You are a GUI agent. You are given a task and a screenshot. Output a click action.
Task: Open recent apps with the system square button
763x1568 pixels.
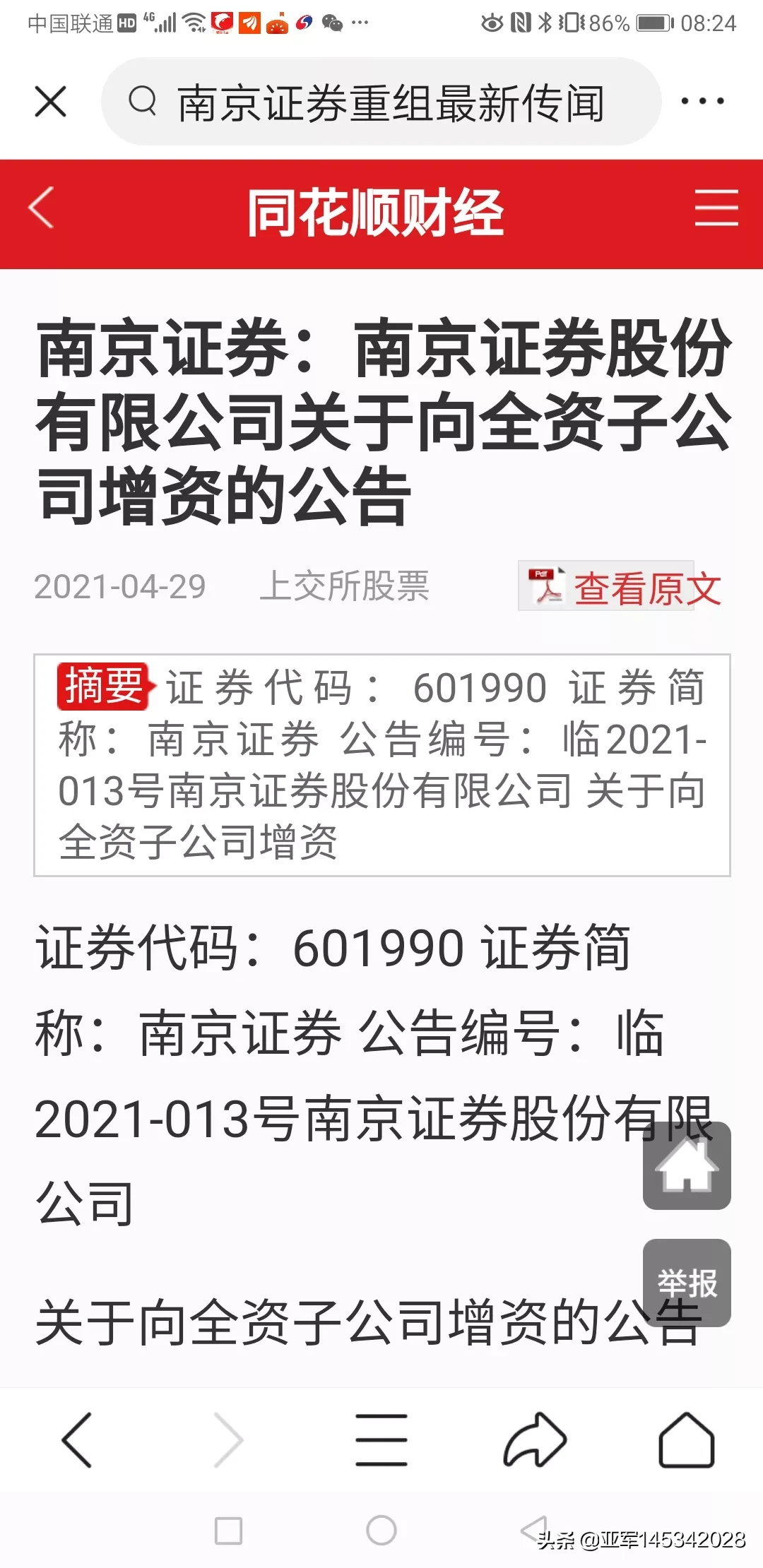[x=228, y=1531]
